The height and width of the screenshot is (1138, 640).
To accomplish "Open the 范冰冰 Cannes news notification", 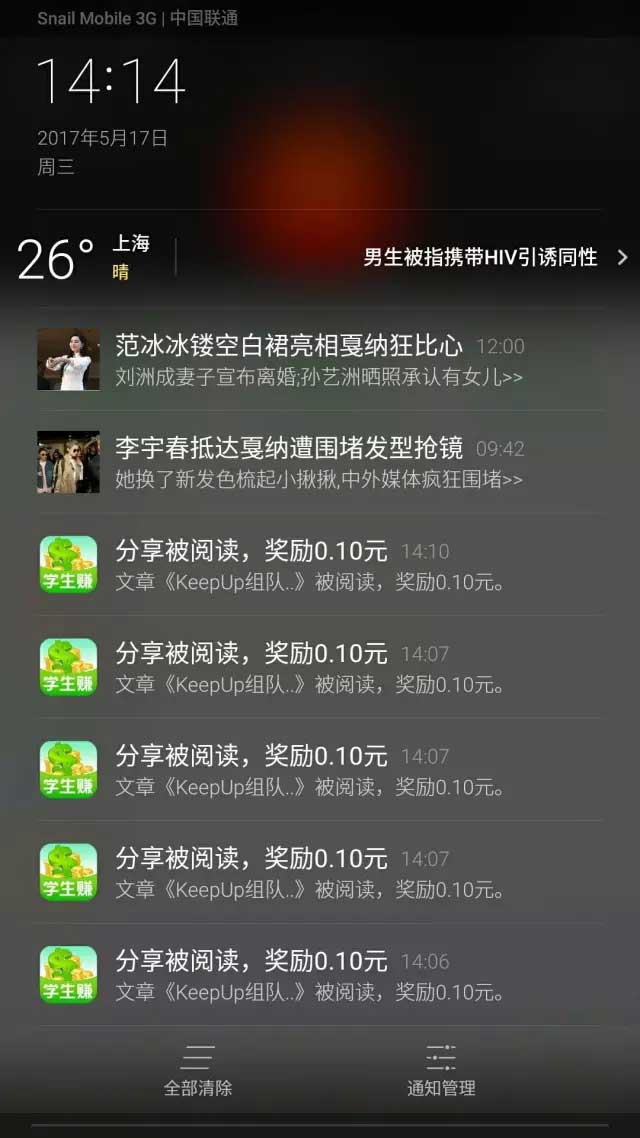I will coord(318,360).
